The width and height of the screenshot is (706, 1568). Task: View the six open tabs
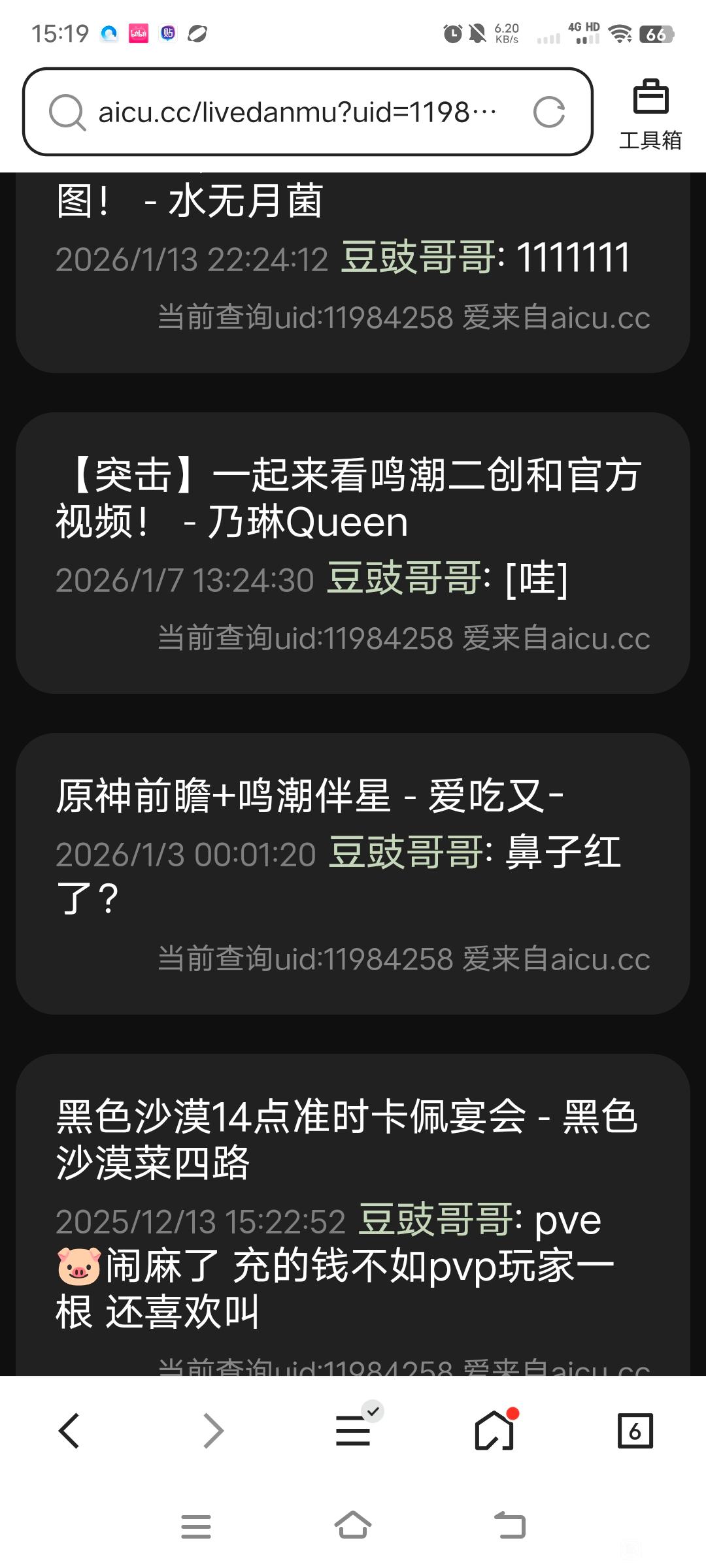tap(635, 1431)
